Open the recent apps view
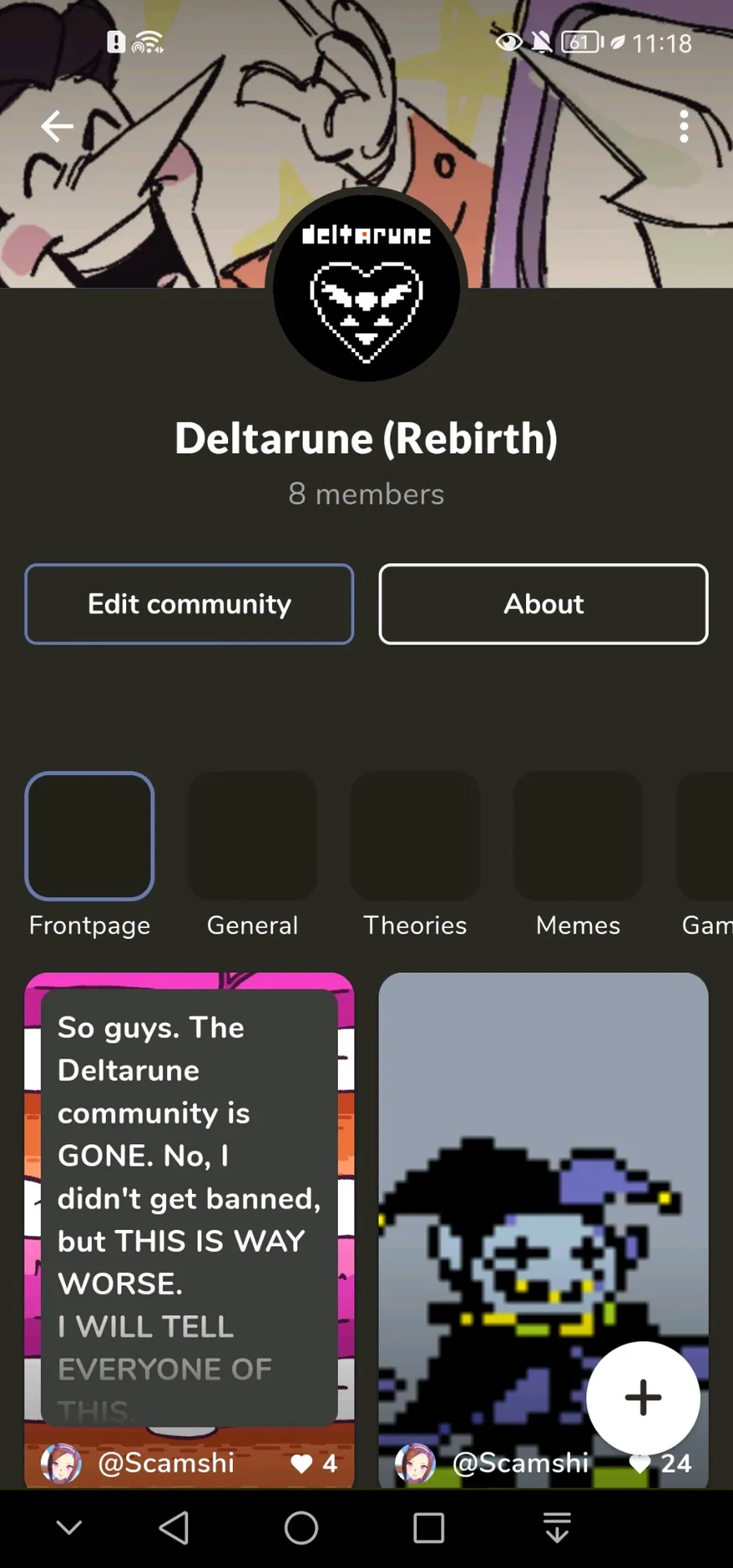Screen dimensions: 733x1568 428,1528
